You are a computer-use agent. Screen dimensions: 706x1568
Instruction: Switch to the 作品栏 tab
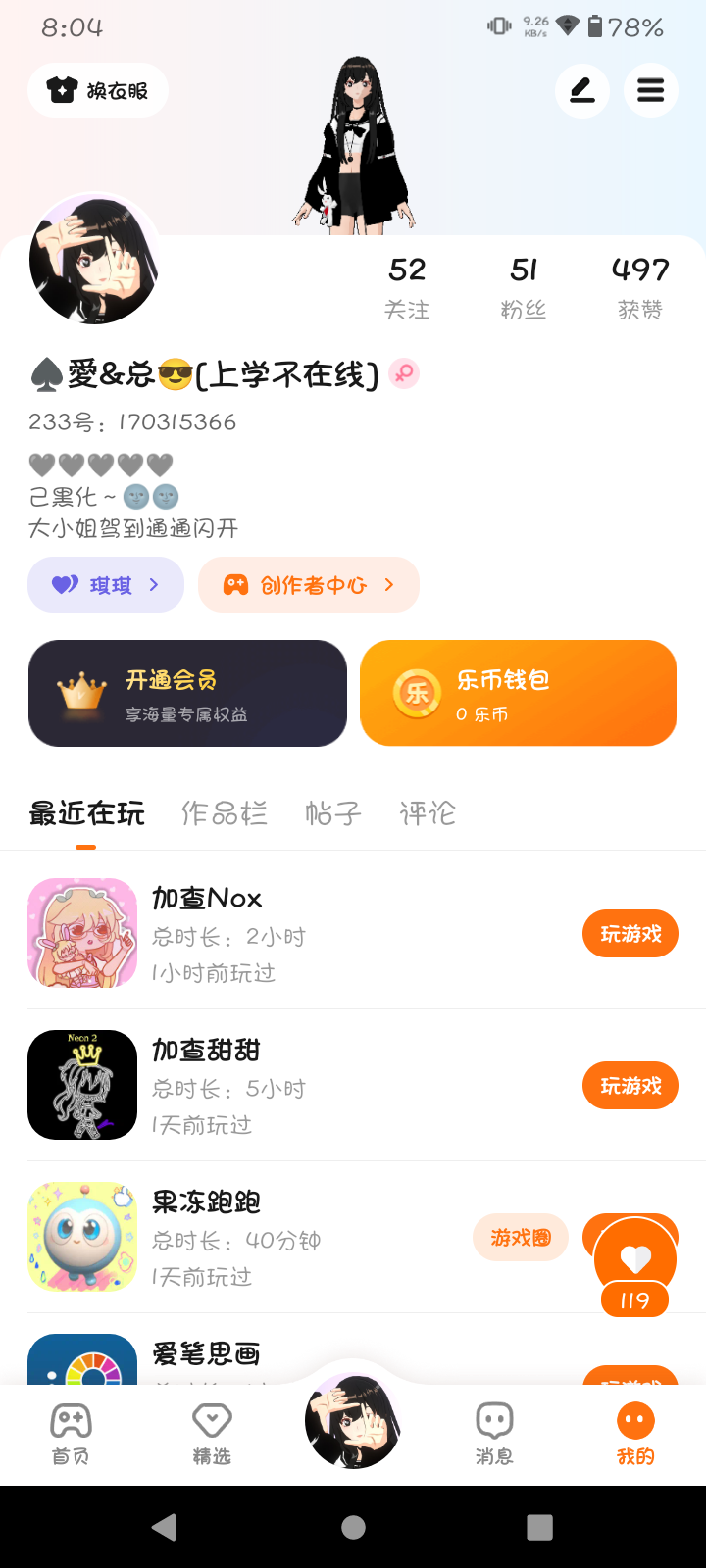tap(225, 813)
